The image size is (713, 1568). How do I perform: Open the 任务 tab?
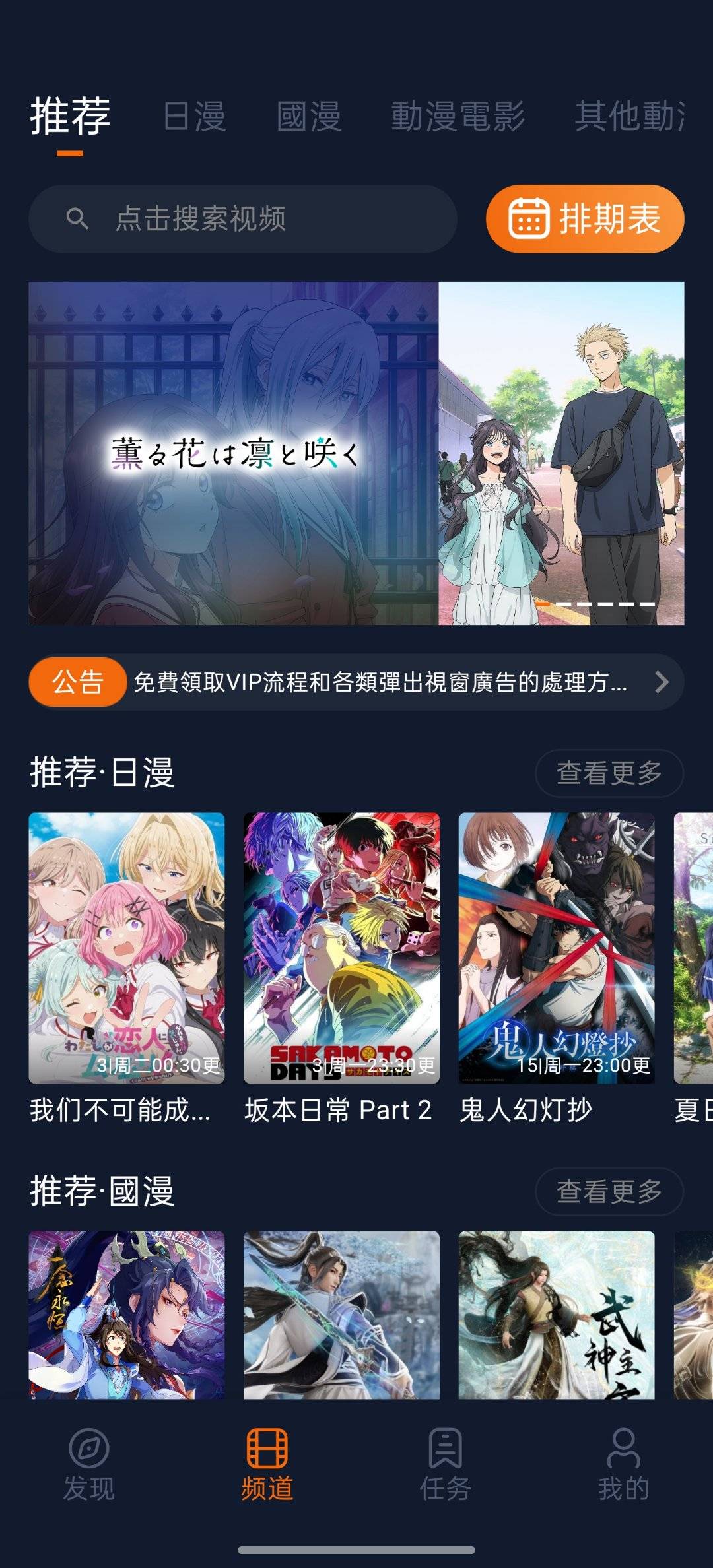(446, 1464)
